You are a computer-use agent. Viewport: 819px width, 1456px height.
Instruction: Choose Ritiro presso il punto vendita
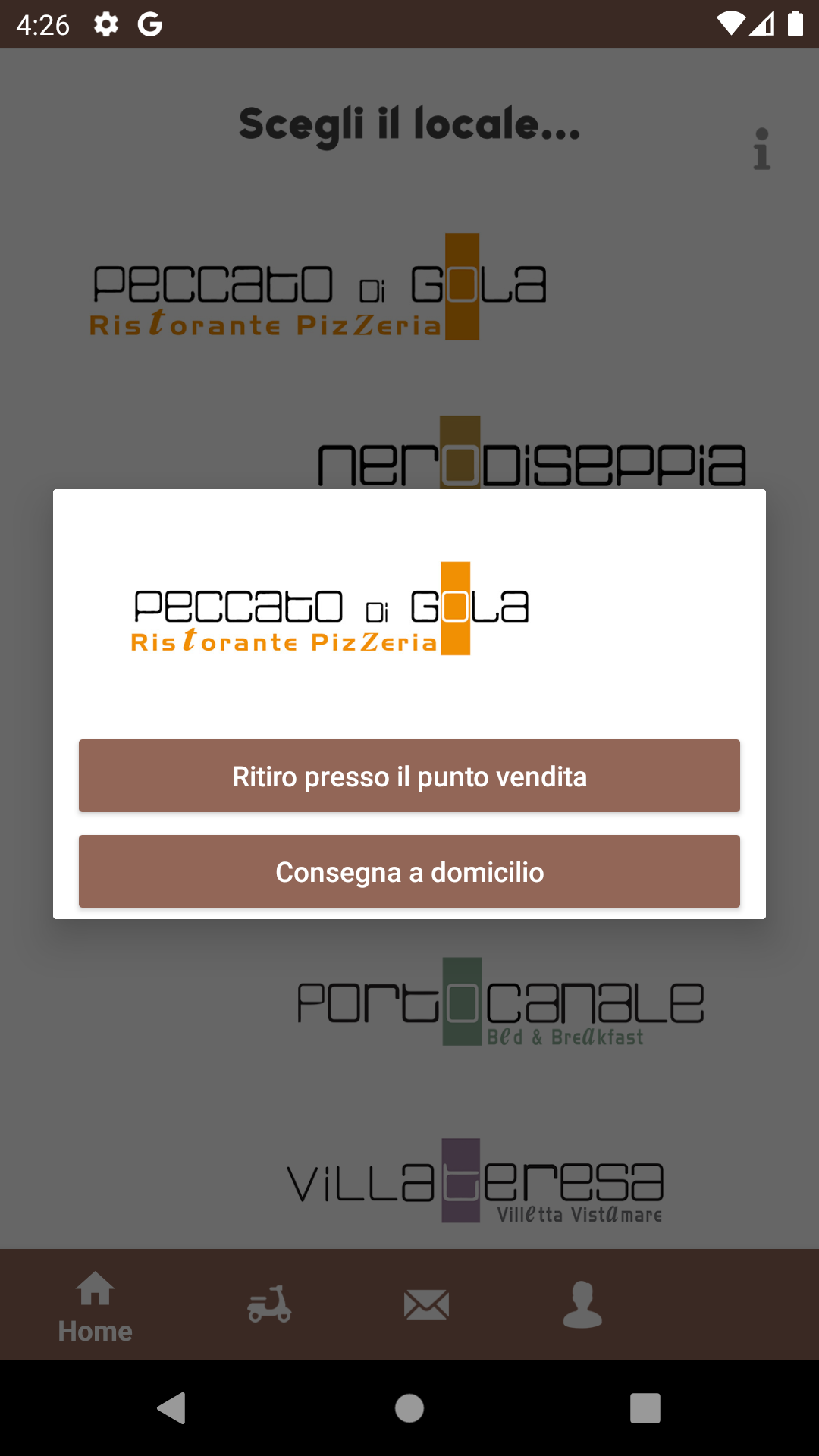click(409, 776)
